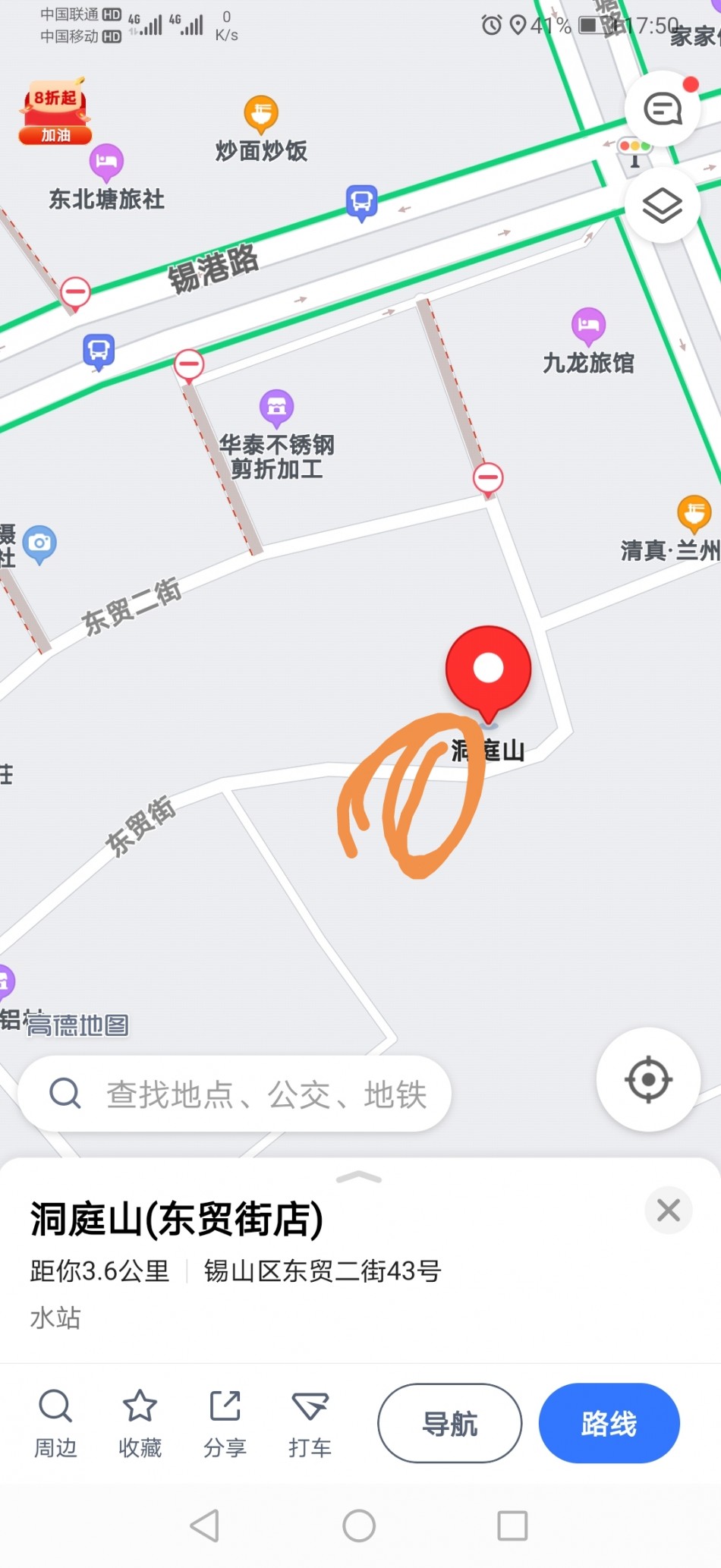Open the messages chat bubble icon

(x=662, y=109)
